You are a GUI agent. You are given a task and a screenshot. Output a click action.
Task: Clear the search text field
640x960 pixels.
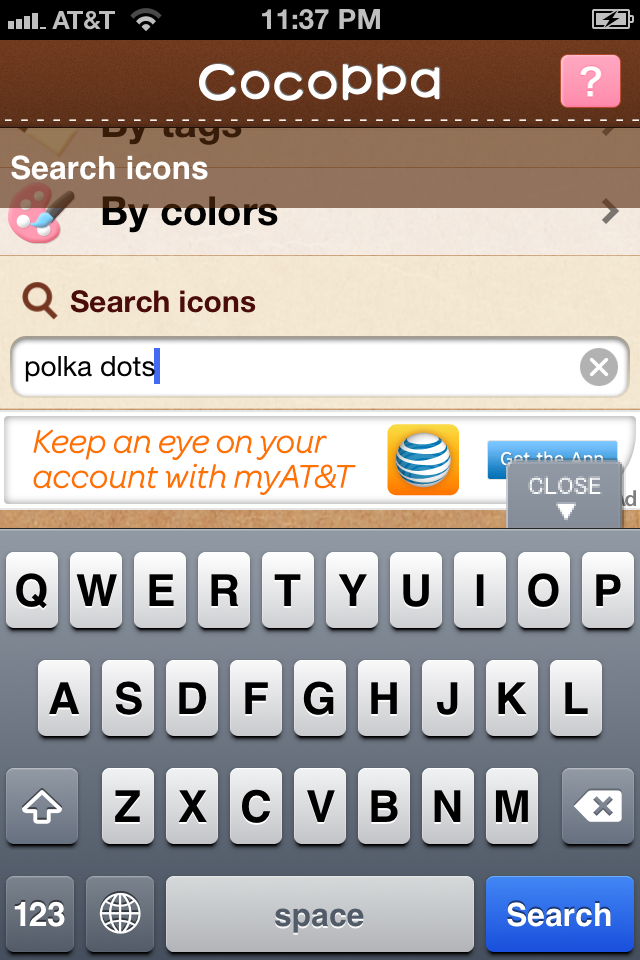pyautogui.click(x=598, y=368)
